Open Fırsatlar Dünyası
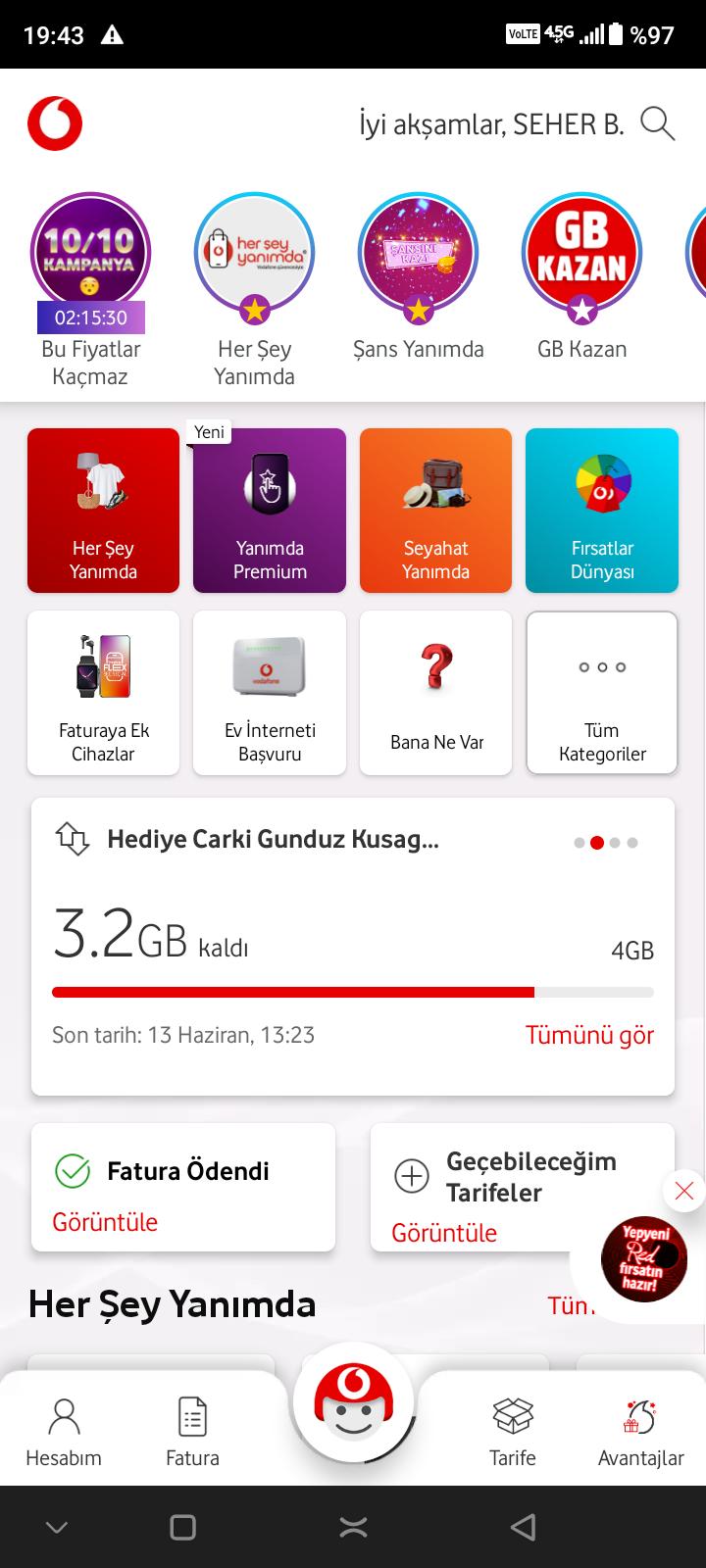Viewport: 706px width, 1568px height. click(601, 510)
